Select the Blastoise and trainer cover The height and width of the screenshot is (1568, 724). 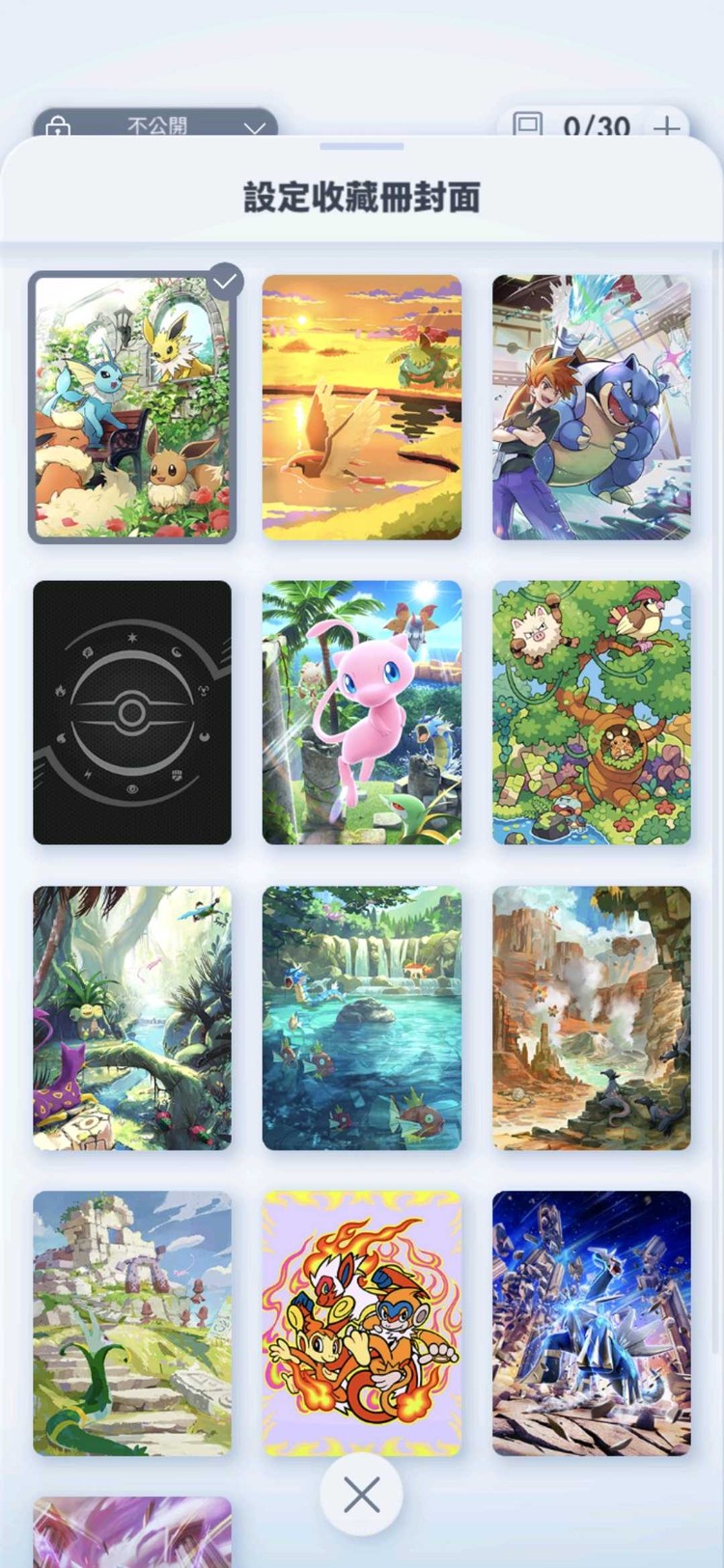tap(591, 407)
